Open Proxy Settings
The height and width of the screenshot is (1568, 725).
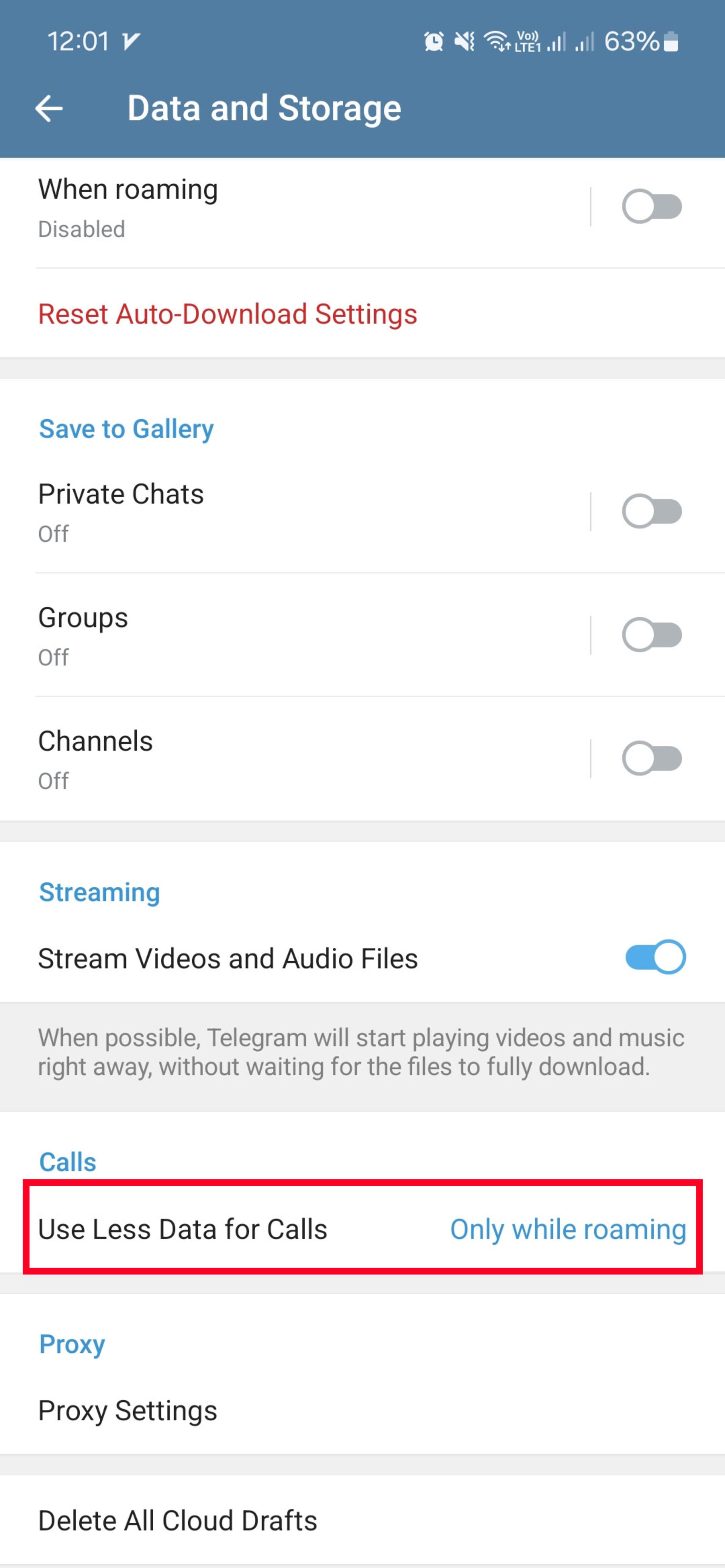click(x=127, y=1410)
